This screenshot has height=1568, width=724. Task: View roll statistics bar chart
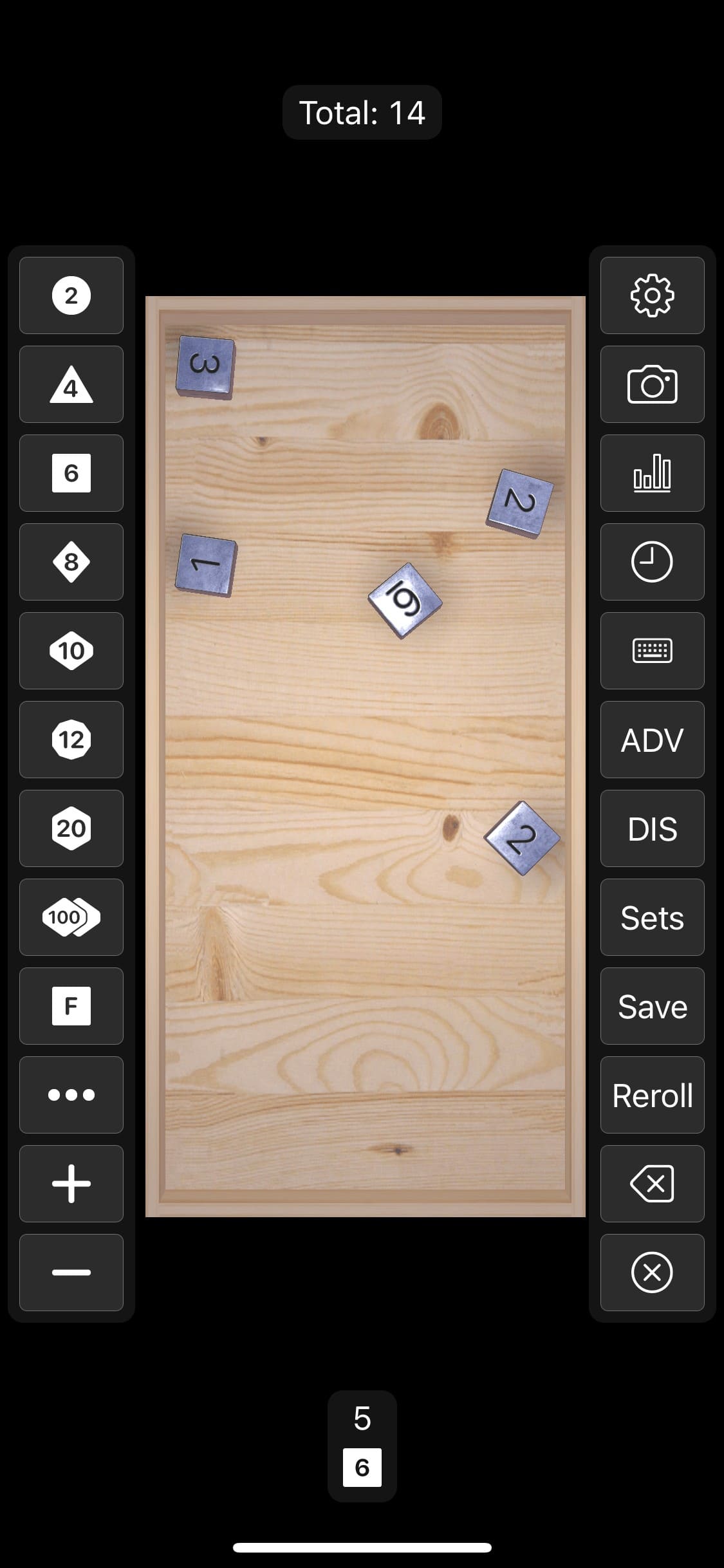click(x=652, y=473)
